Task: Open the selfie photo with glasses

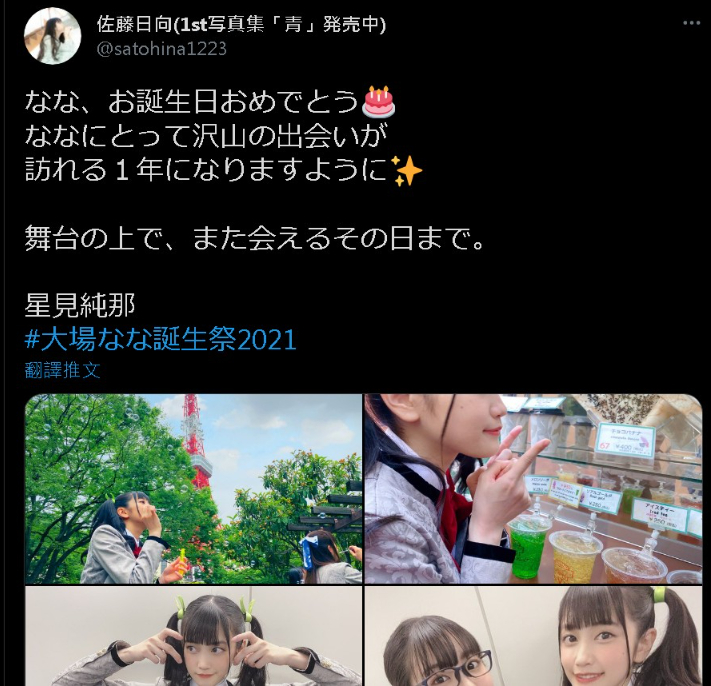Action: click(x=532, y=636)
